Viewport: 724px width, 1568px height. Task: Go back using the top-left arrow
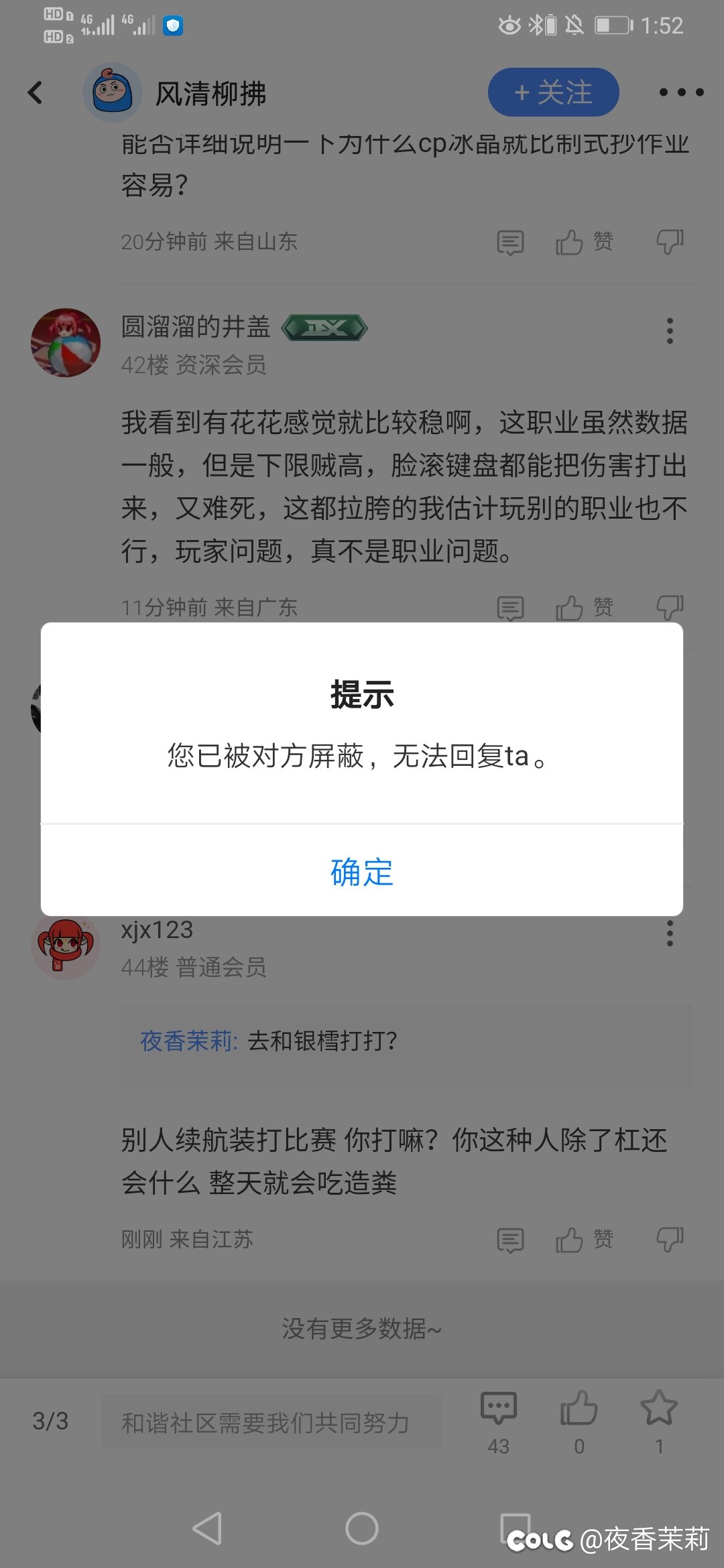coord(36,92)
